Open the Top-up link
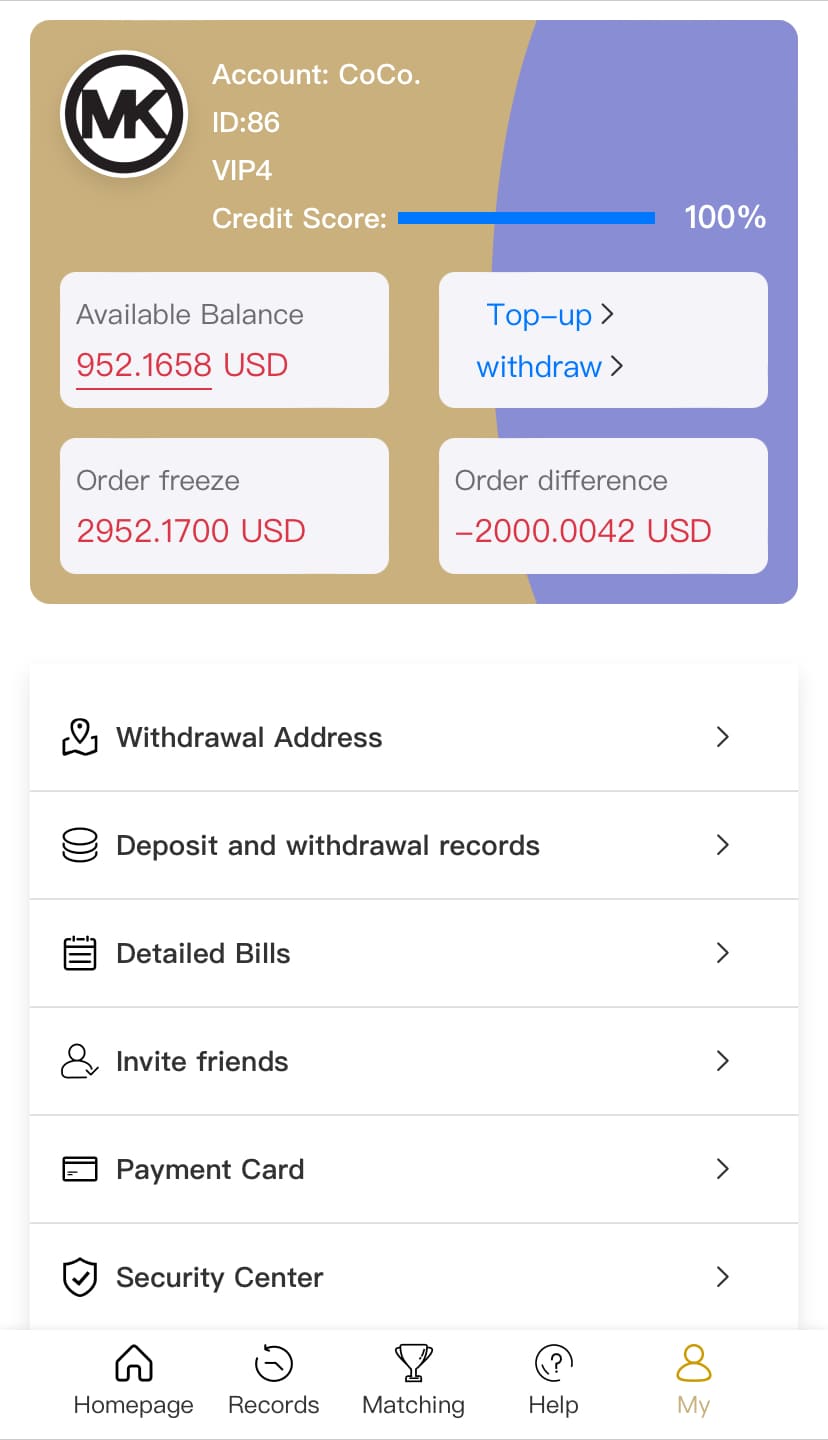The width and height of the screenshot is (828, 1440). (x=549, y=315)
